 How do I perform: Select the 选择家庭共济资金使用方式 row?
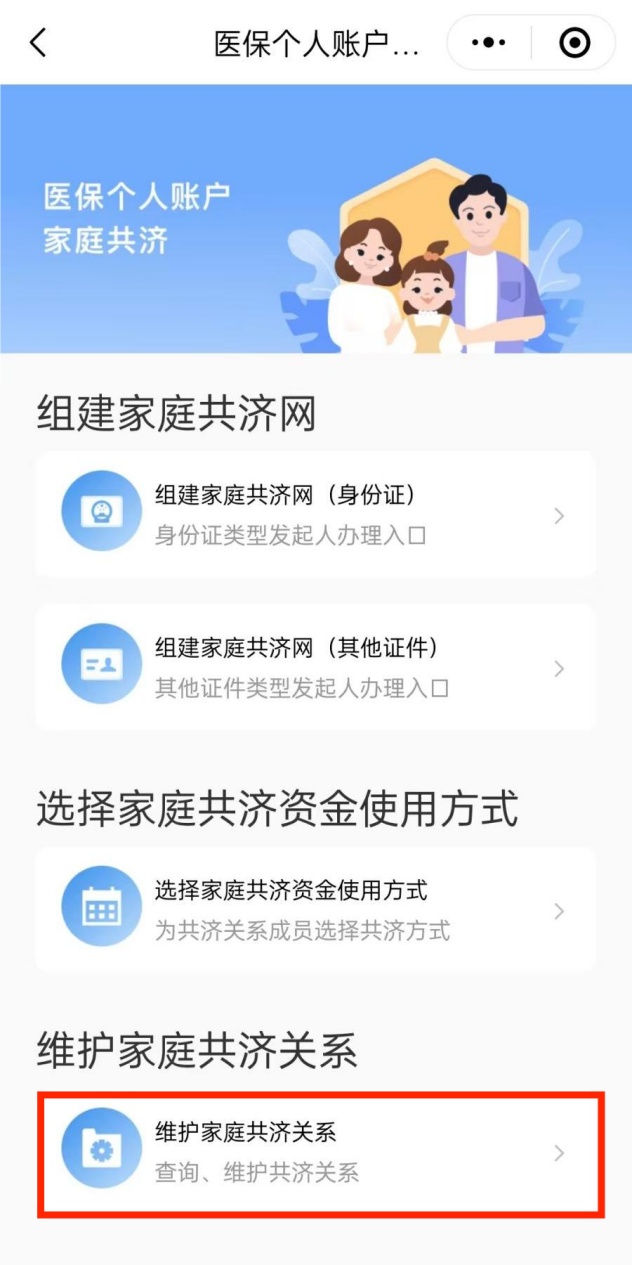tap(316, 910)
